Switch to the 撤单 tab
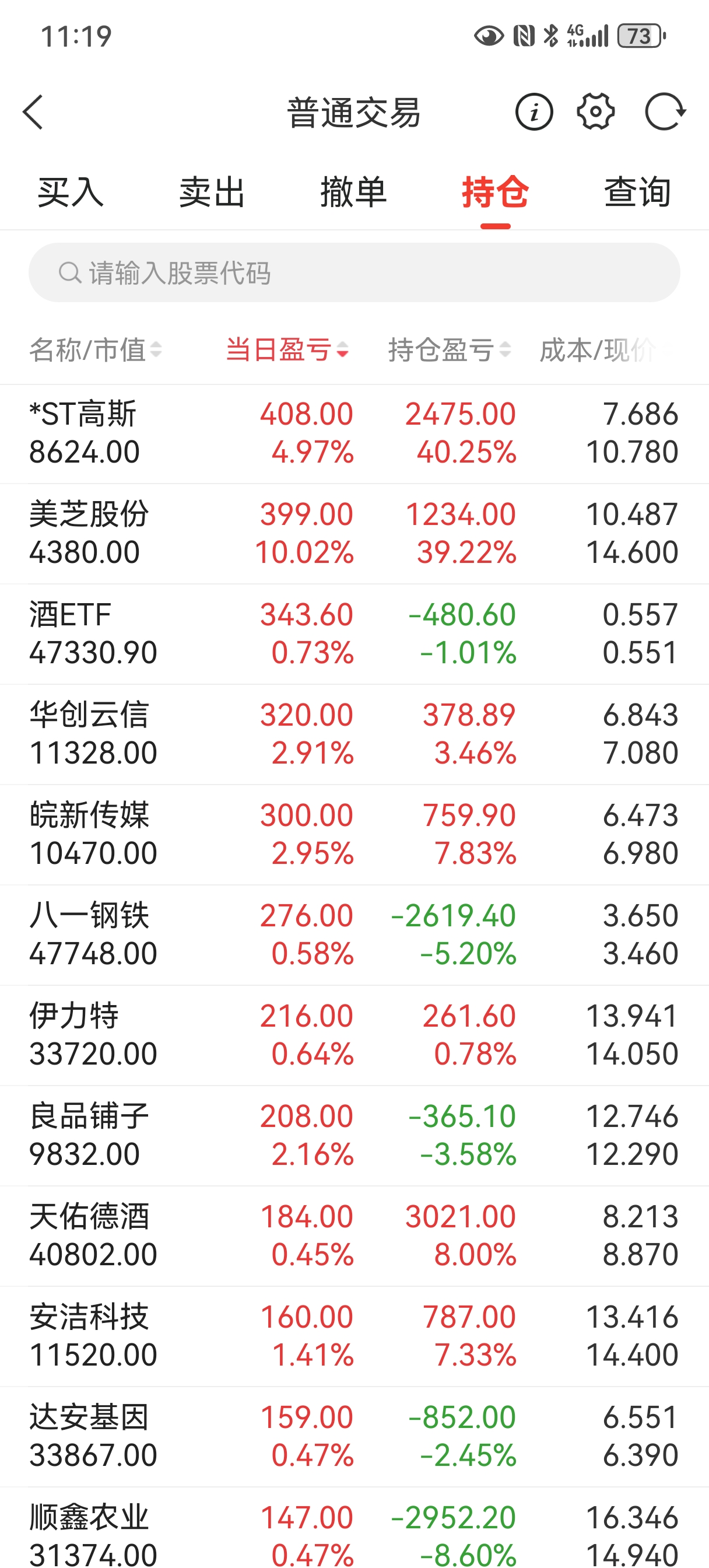This screenshot has height=1568, width=709. click(353, 192)
